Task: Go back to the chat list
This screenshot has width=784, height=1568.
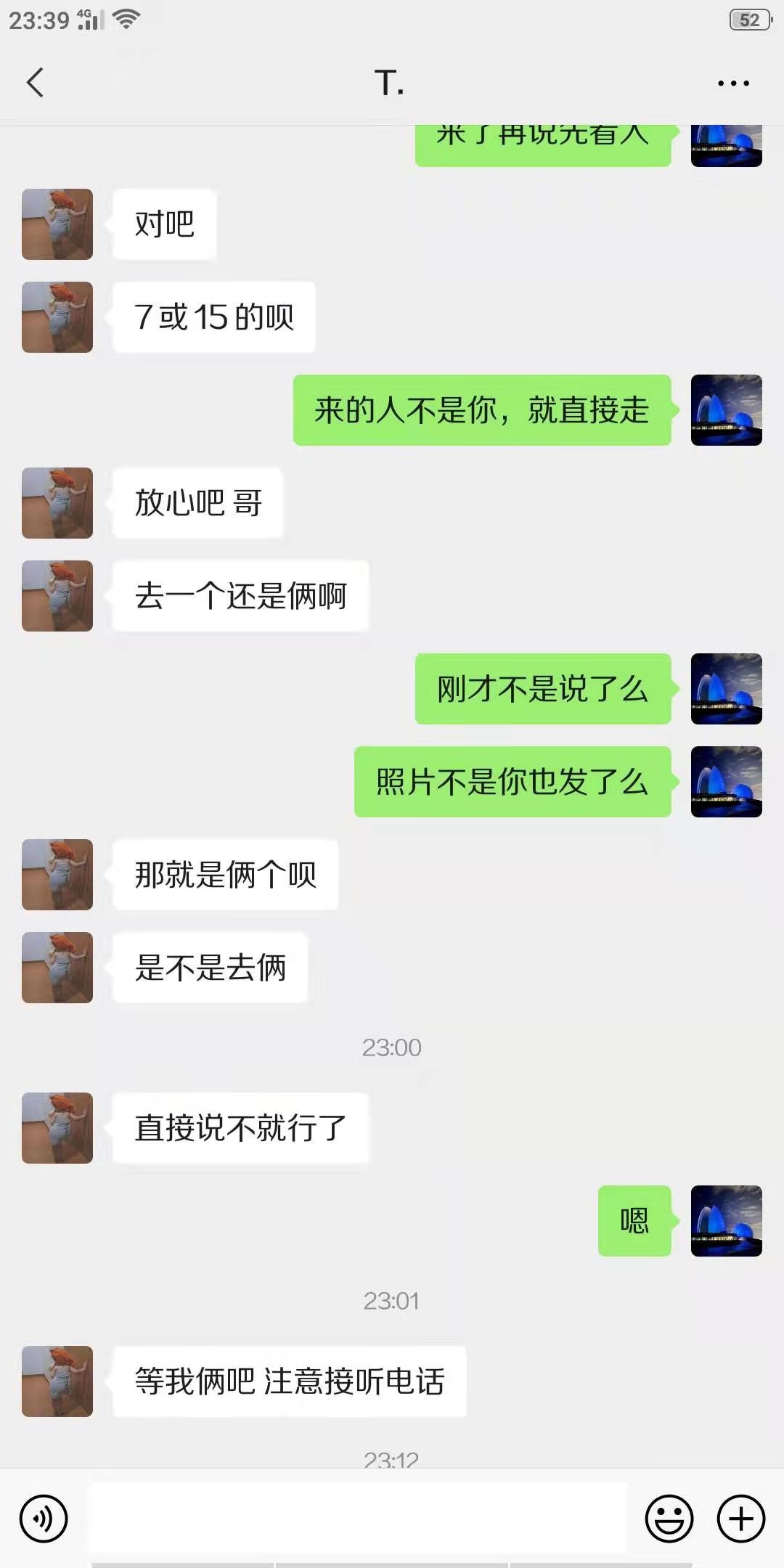Action: click(x=35, y=82)
